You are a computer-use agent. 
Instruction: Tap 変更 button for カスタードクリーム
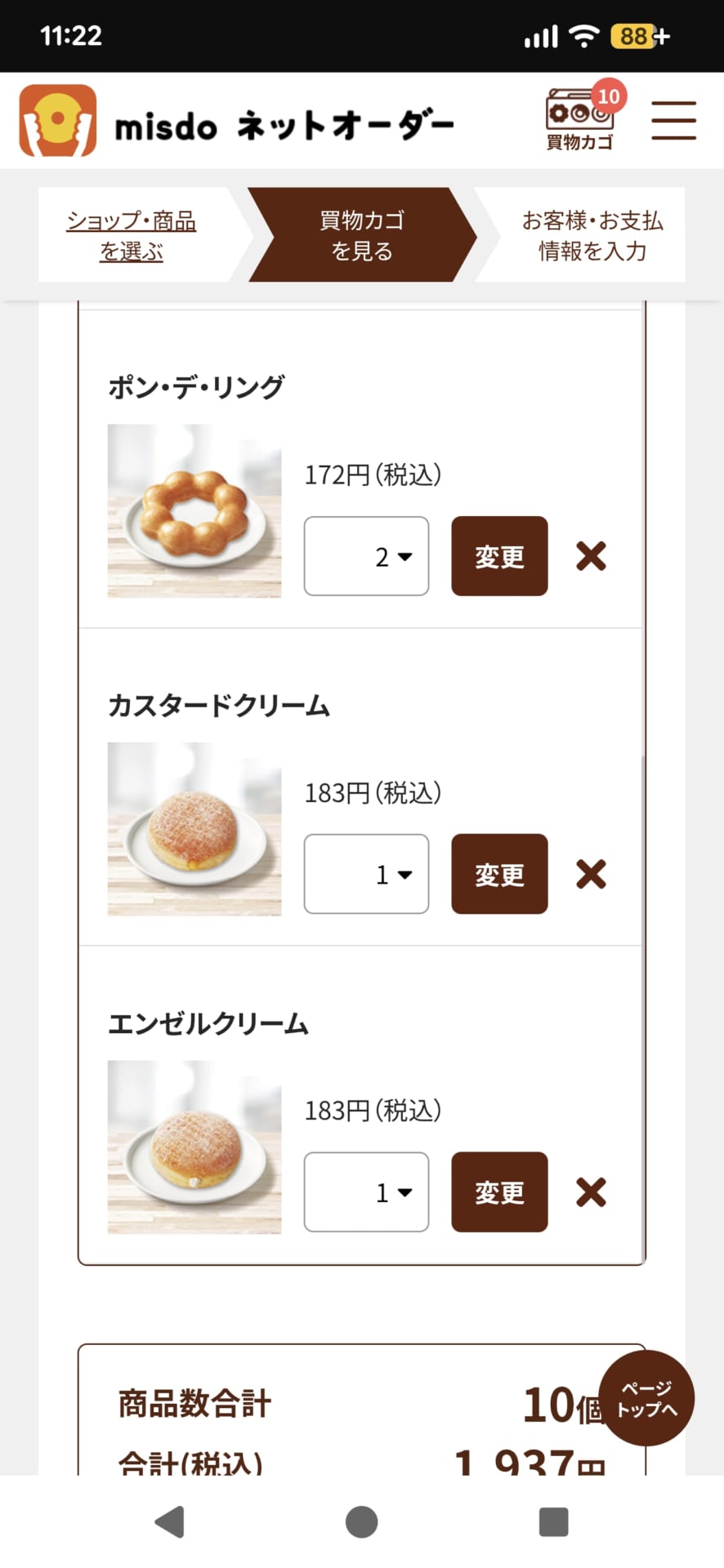(x=499, y=874)
